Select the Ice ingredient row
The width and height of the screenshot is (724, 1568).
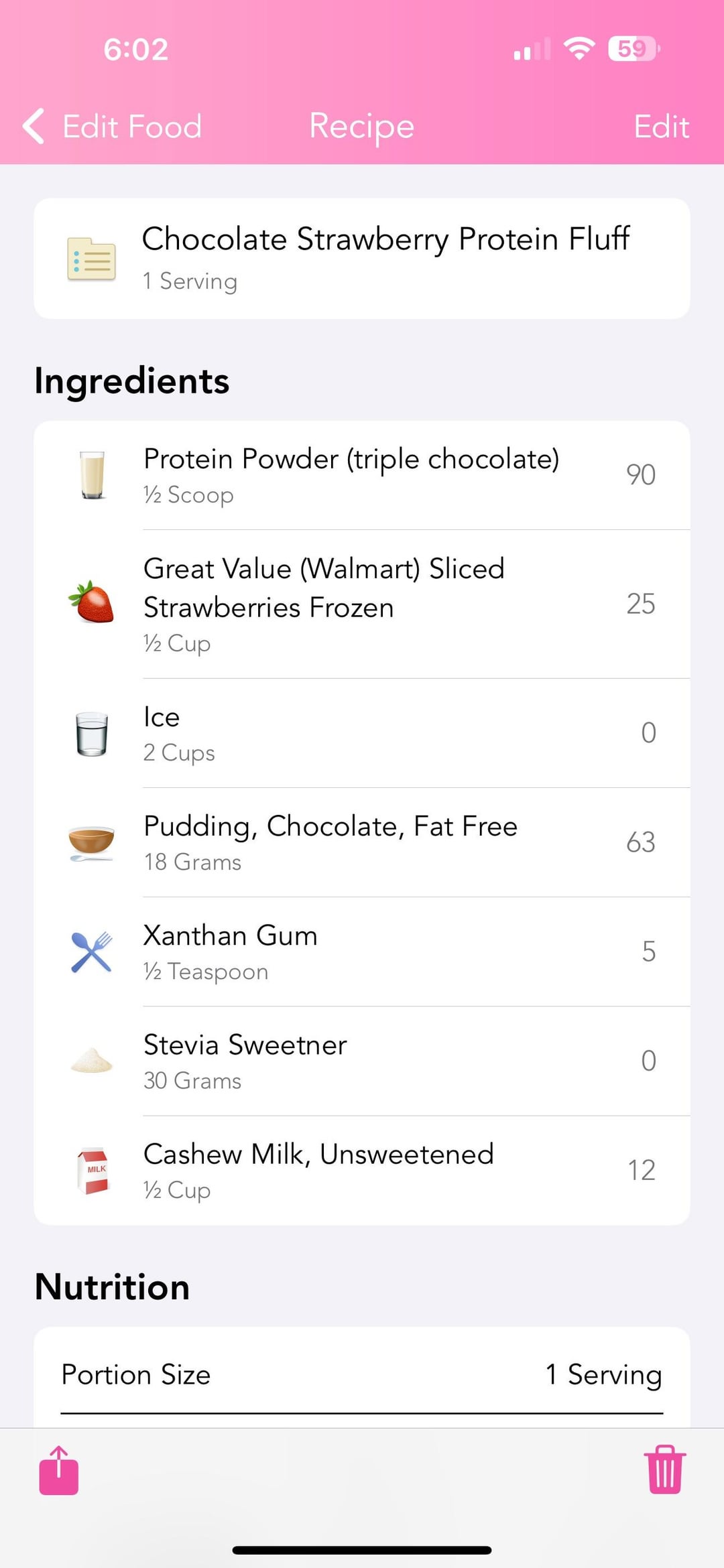pyautogui.click(x=362, y=733)
